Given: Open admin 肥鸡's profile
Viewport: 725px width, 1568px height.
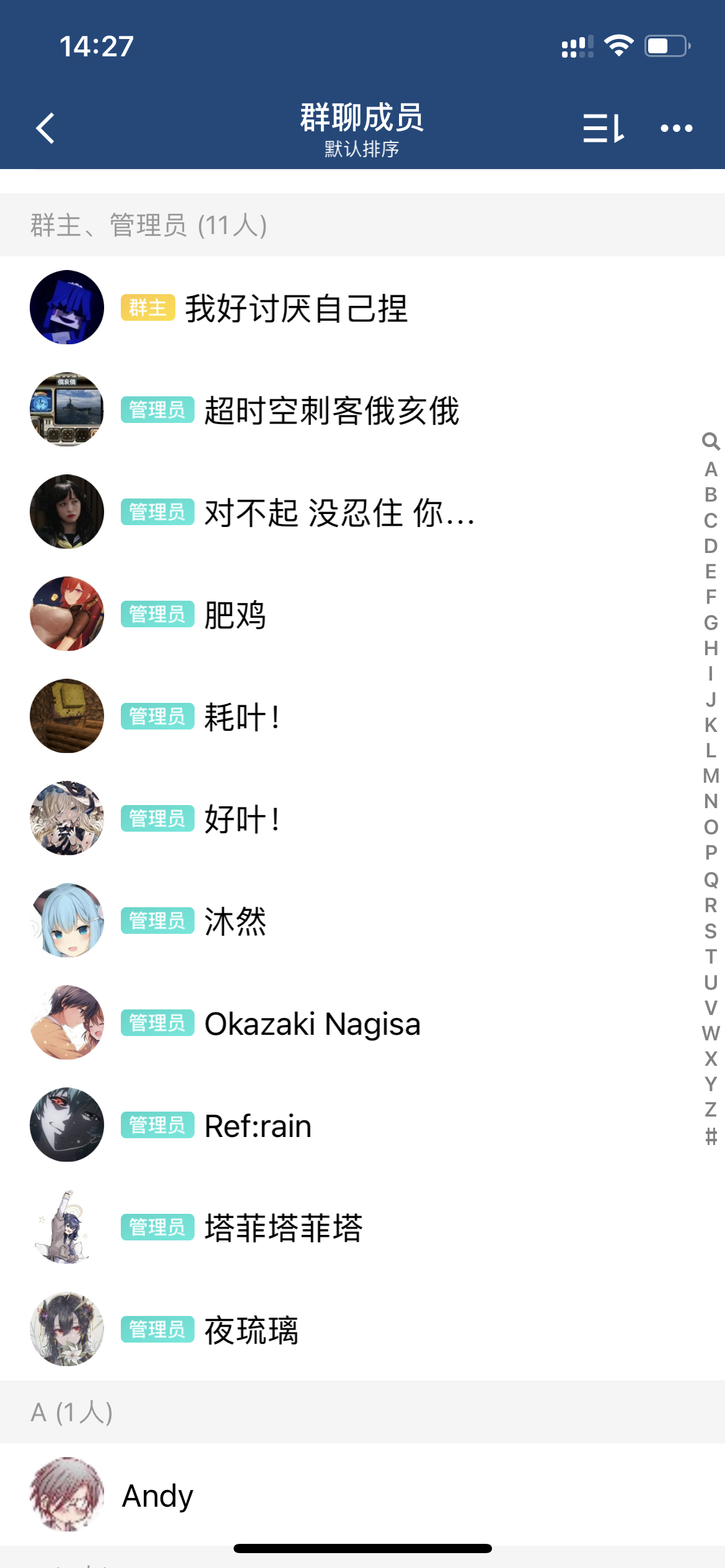Looking at the screenshot, I should (x=362, y=614).
